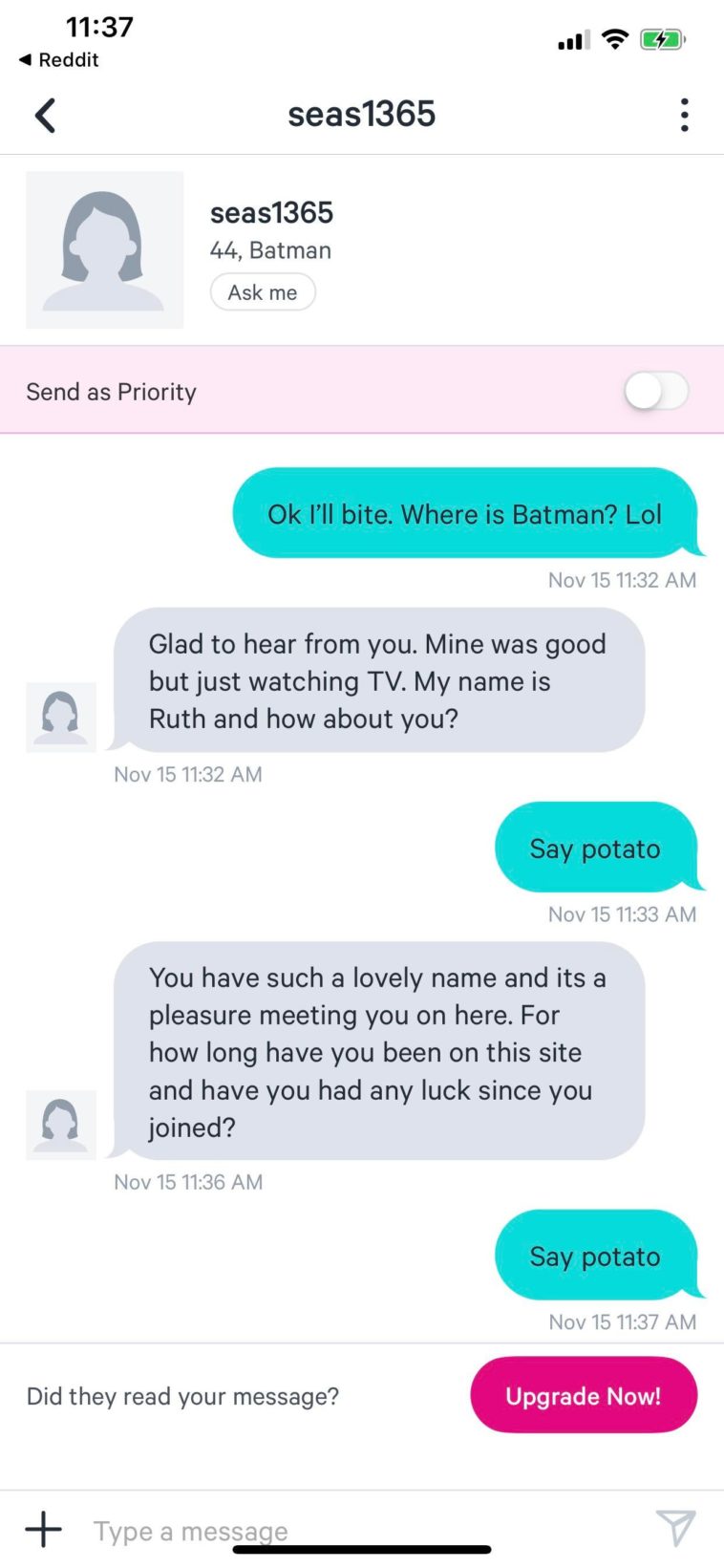Tap the Upgrade Now! button
Screen dimensions: 724x1568
pos(583,1395)
